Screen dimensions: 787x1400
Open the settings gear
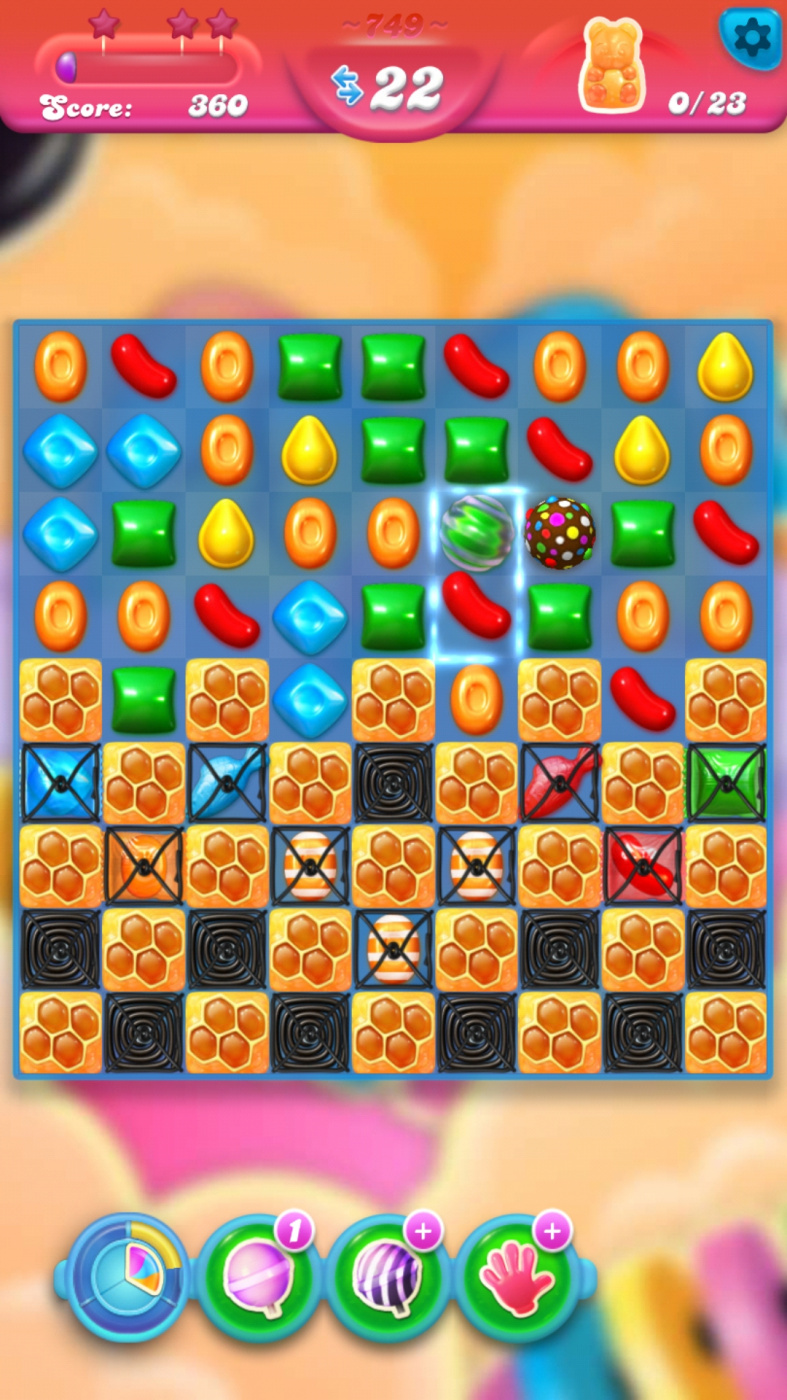752,37
